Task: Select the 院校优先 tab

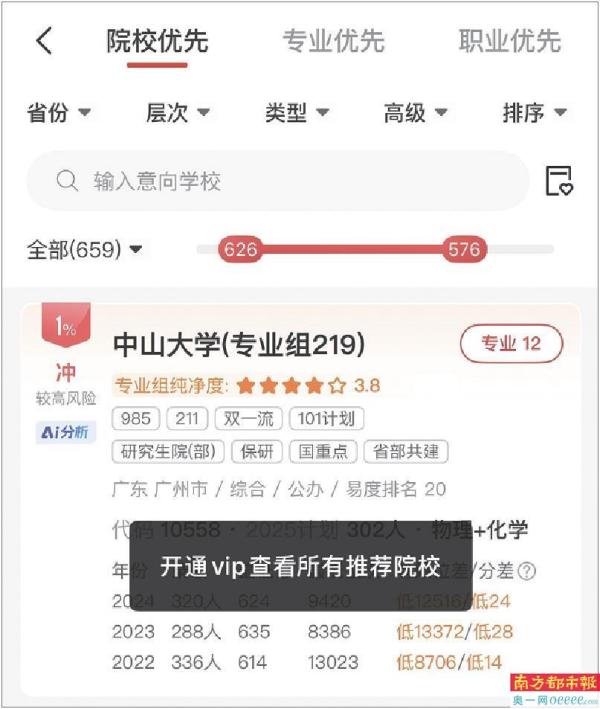Action: pos(157,41)
